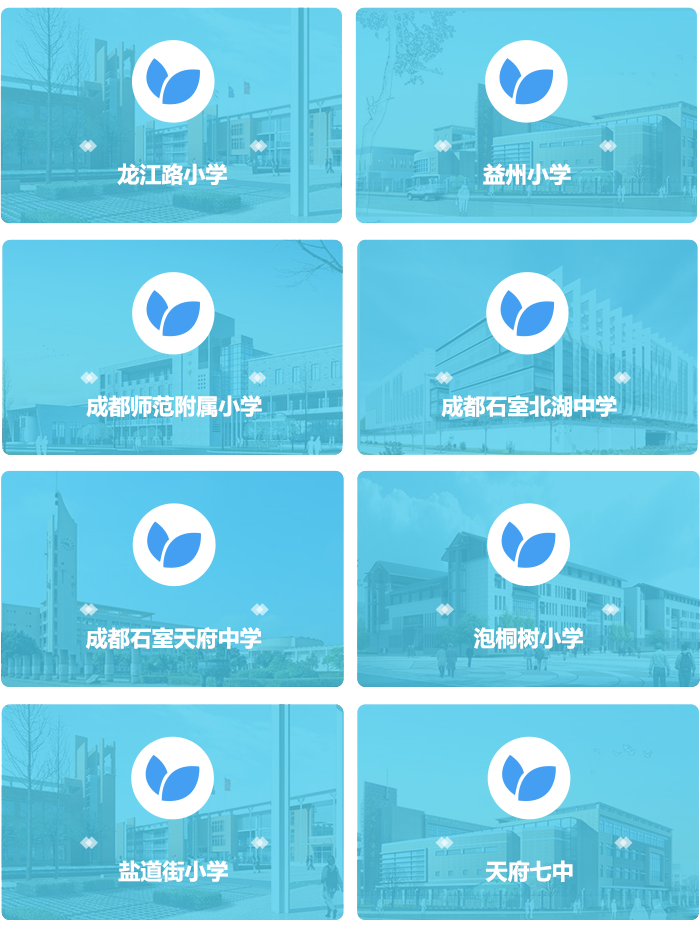View 成都师范附属小学 school page
700x930 pixels.
(172, 347)
